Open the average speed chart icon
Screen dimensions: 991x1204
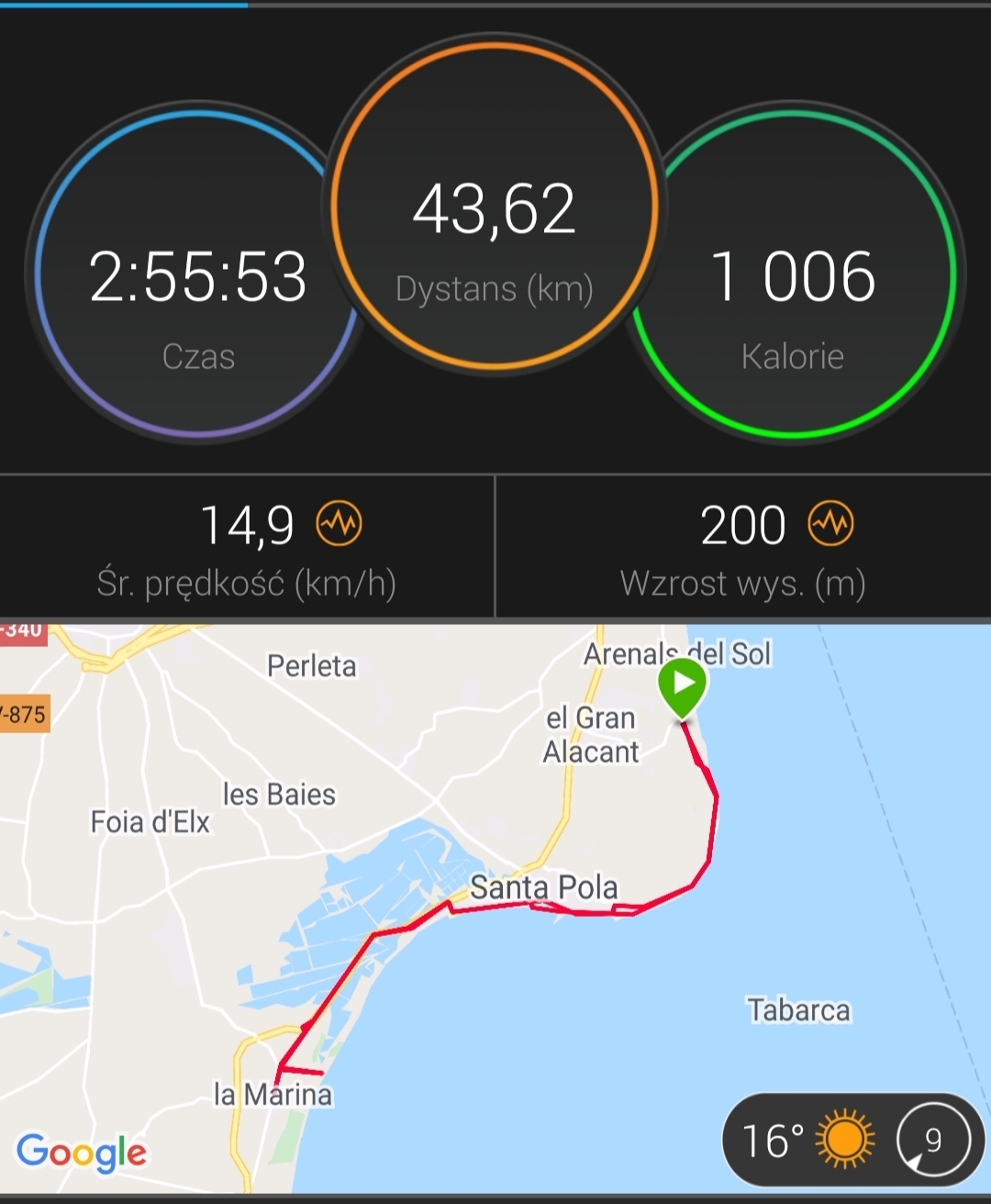tap(339, 524)
